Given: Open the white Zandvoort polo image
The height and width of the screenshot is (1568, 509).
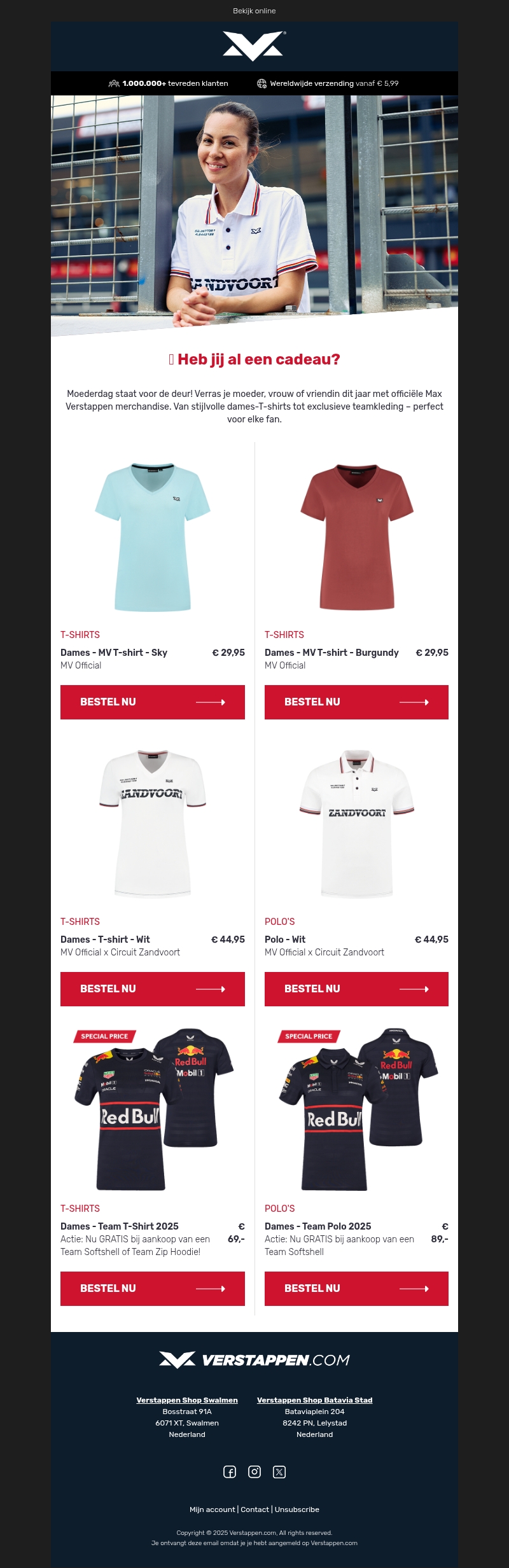Looking at the screenshot, I should point(356,824).
